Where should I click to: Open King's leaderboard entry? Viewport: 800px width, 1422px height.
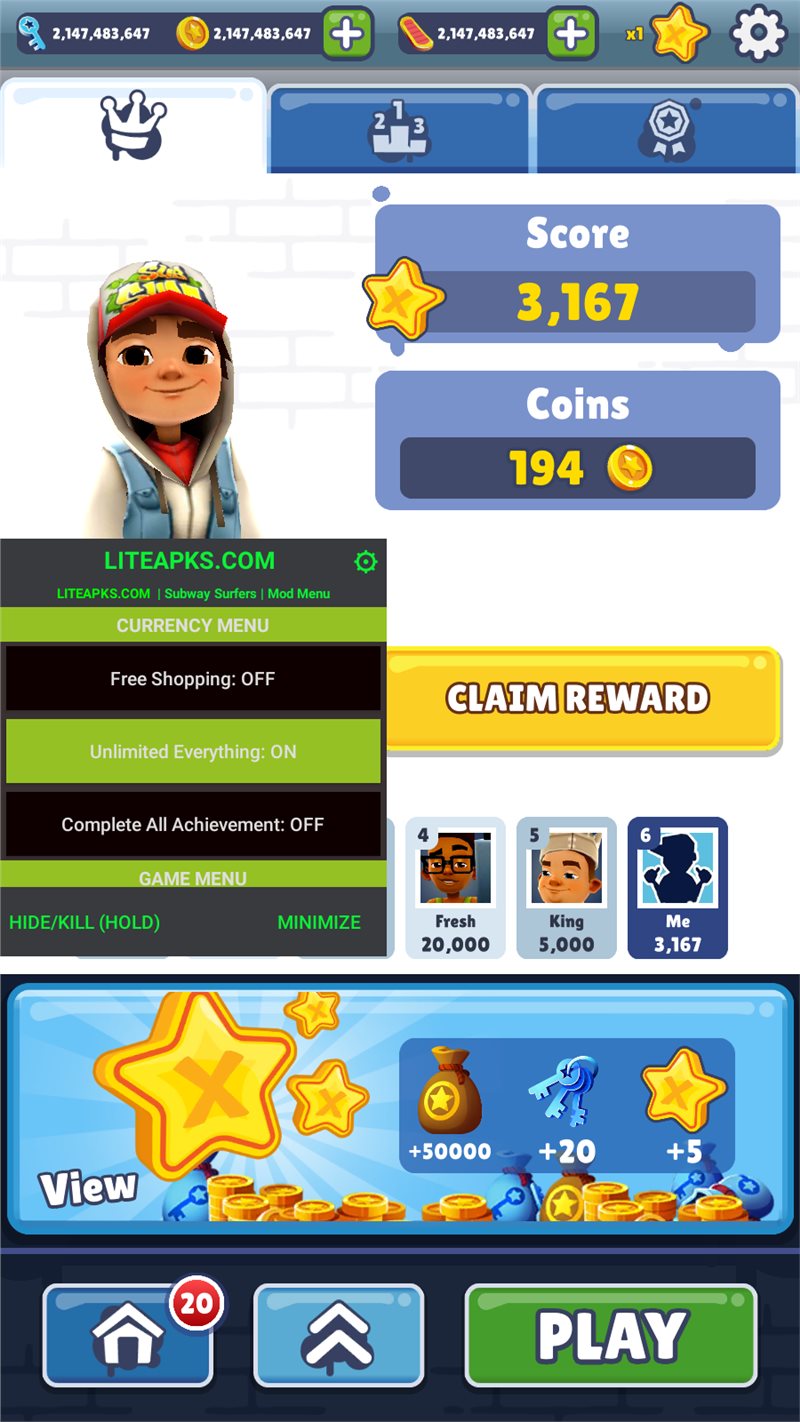click(566, 888)
